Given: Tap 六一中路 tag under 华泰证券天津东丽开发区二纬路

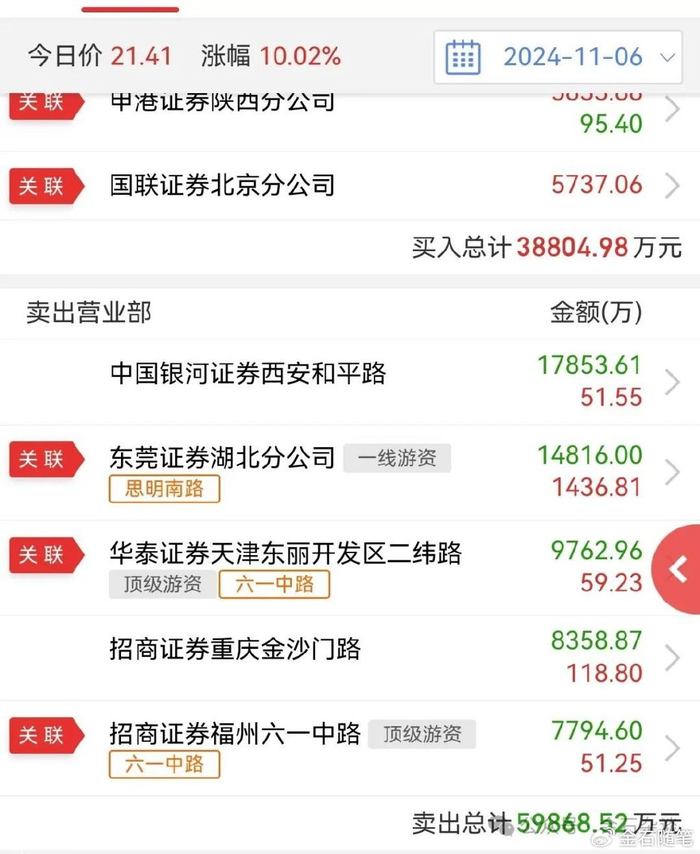Looking at the screenshot, I should pyautogui.click(x=274, y=584).
